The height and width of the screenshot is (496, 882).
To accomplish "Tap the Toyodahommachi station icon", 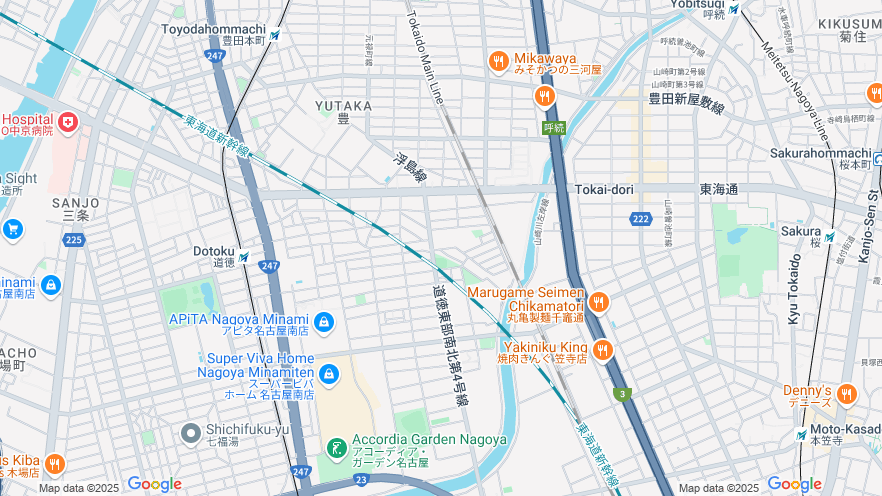I will (x=275, y=35).
